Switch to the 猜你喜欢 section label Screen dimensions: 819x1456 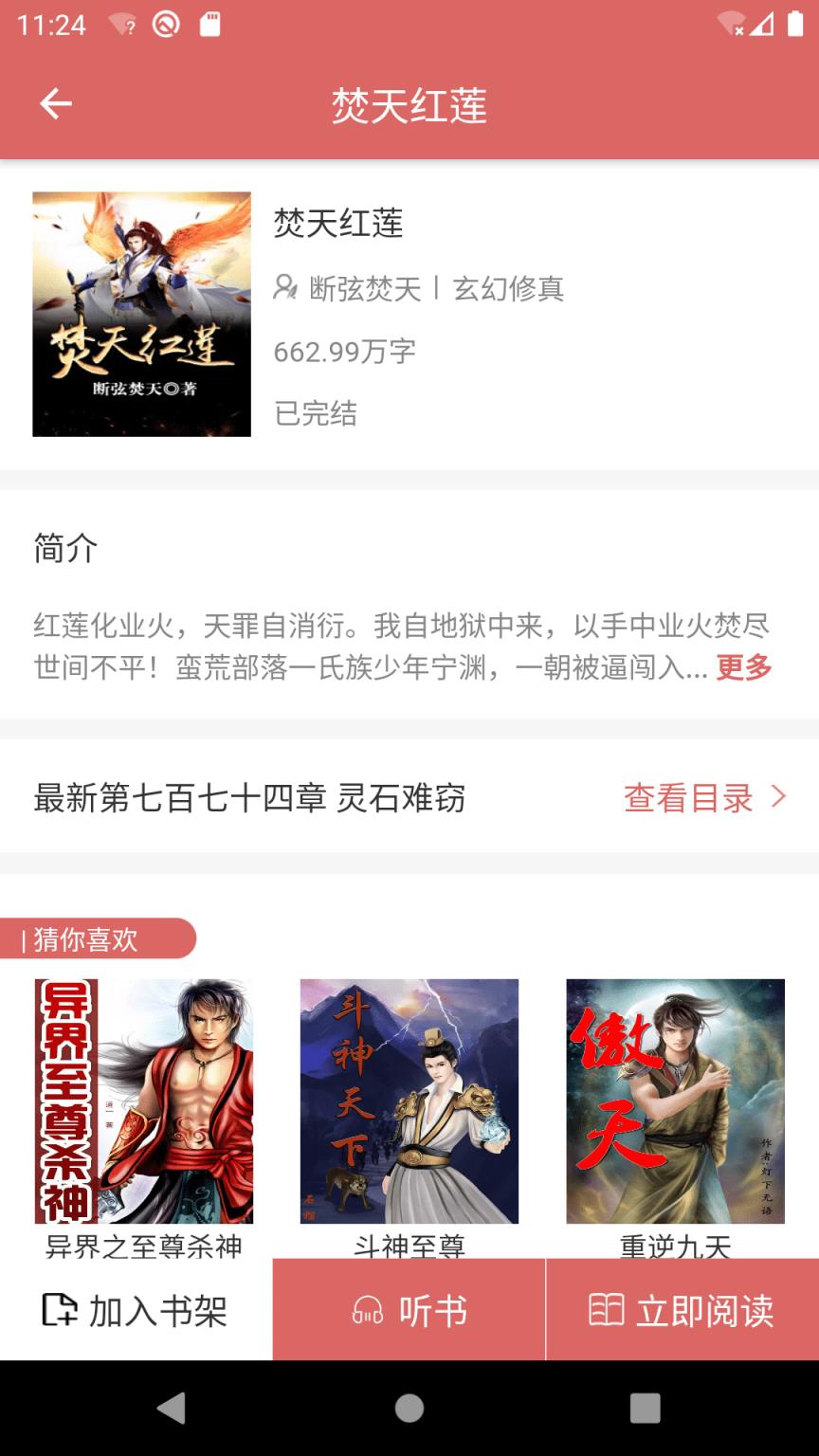coord(85,939)
